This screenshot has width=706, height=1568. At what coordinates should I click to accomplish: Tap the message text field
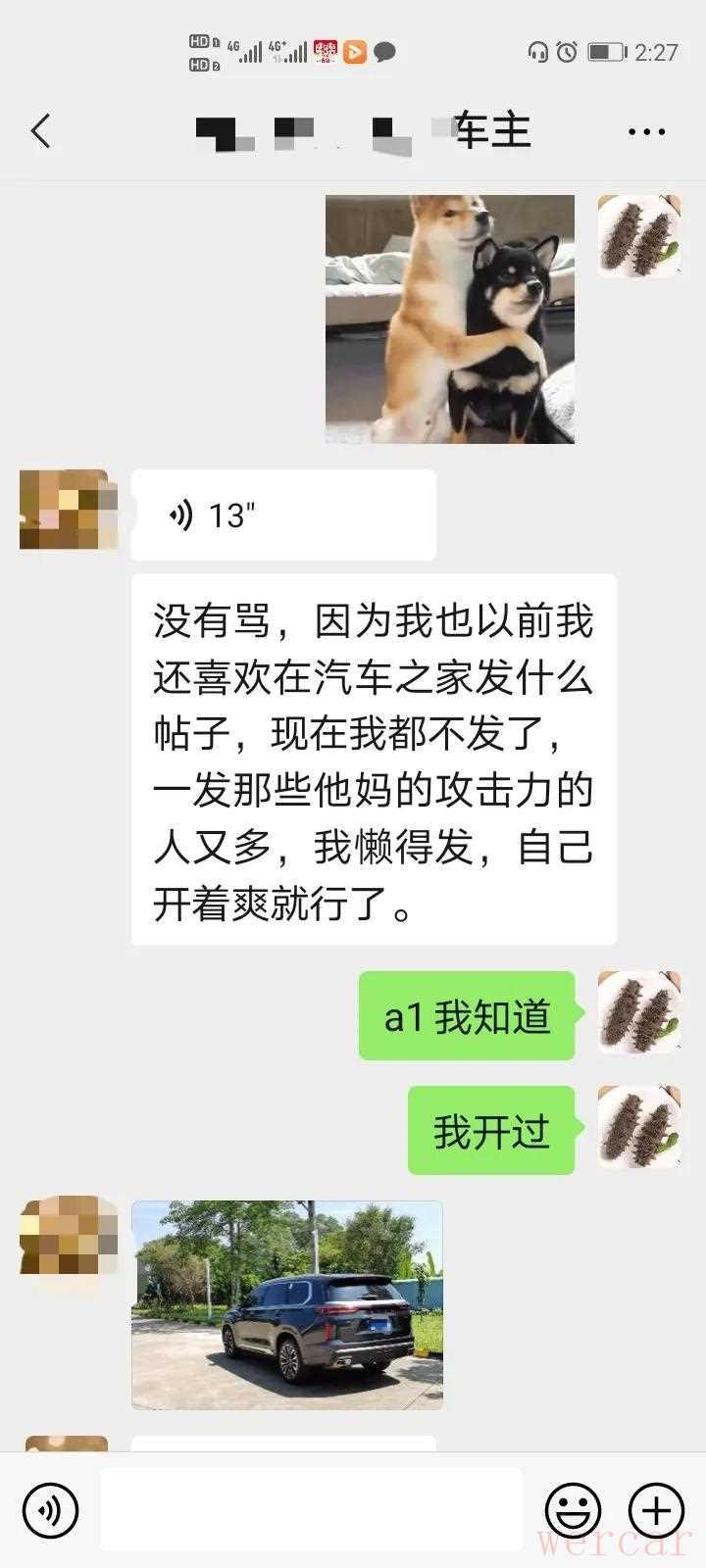(311, 1510)
